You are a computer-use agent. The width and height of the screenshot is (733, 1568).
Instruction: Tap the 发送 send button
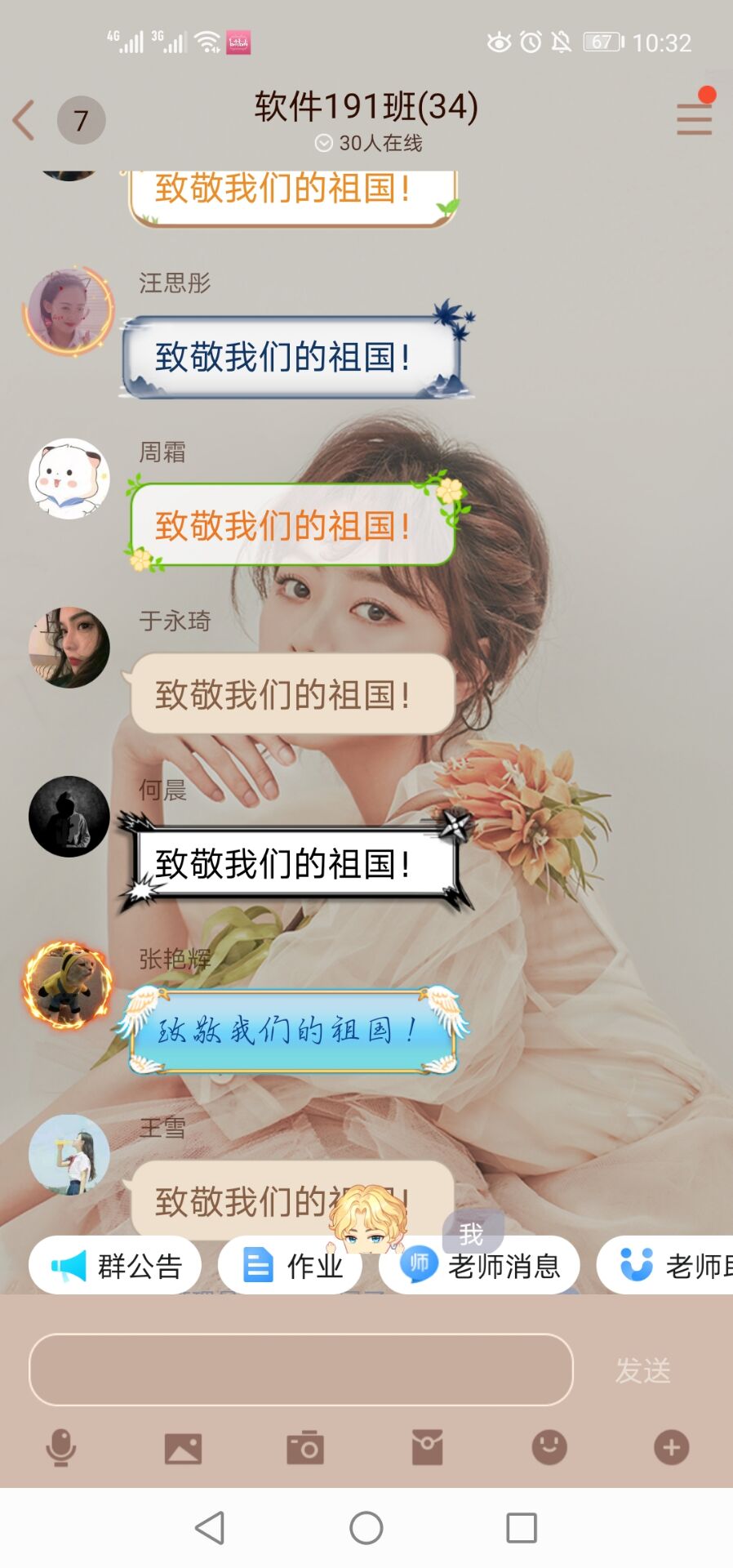point(643,1370)
